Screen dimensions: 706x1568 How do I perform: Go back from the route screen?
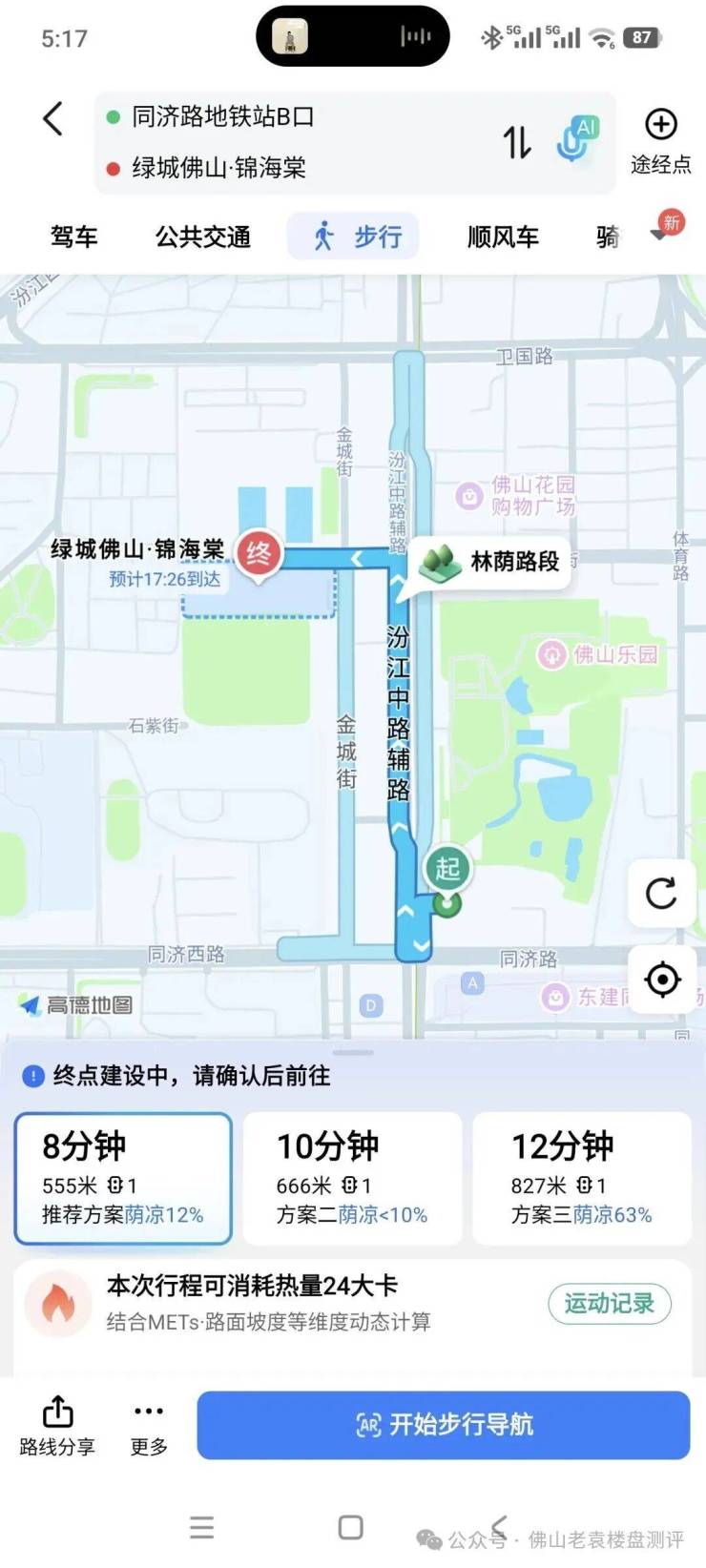(x=53, y=119)
